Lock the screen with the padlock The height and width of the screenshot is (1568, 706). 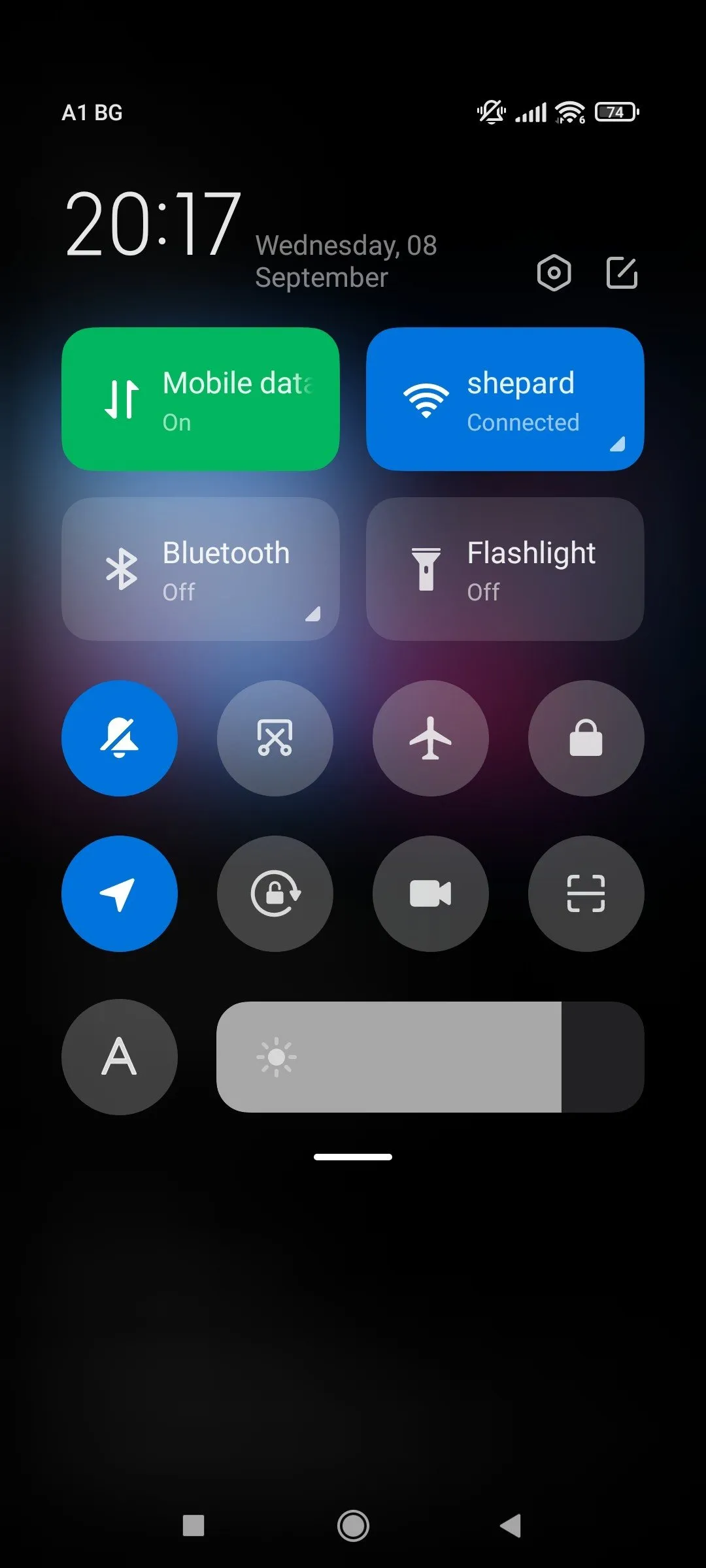(586, 738)
